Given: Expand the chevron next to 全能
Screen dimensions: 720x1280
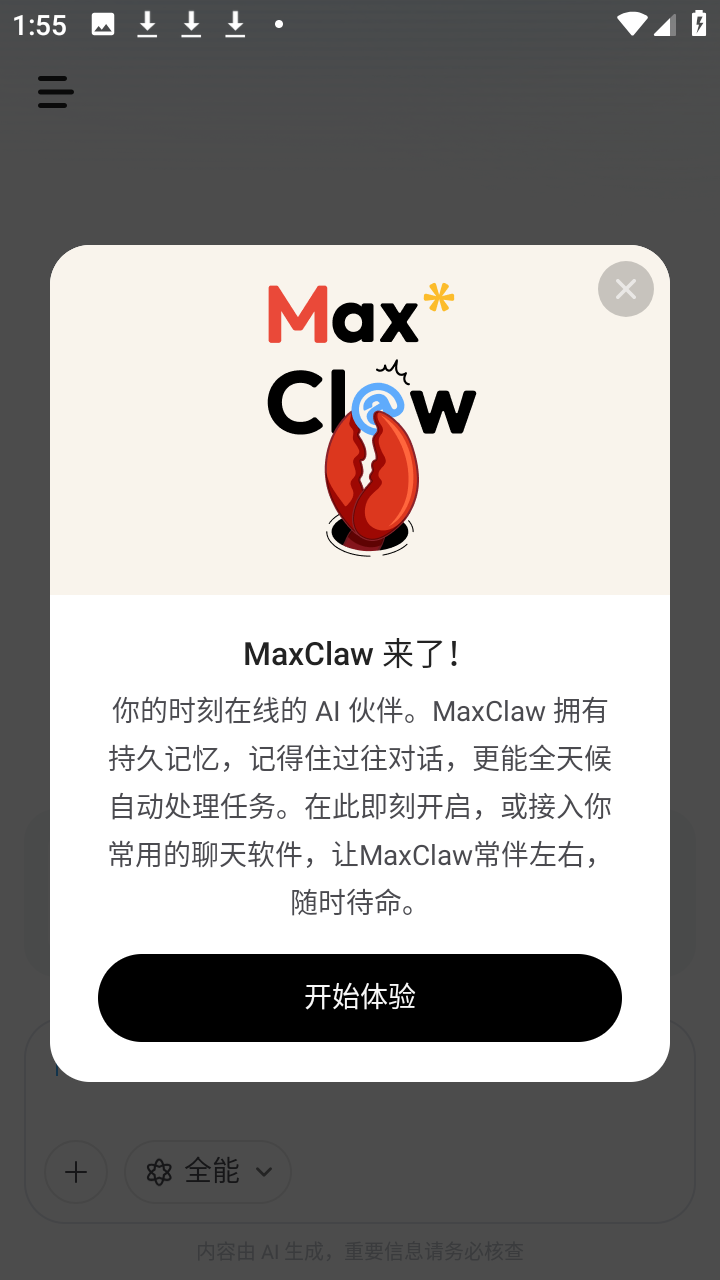Looking at the screenshot, I should [263, 1171].
